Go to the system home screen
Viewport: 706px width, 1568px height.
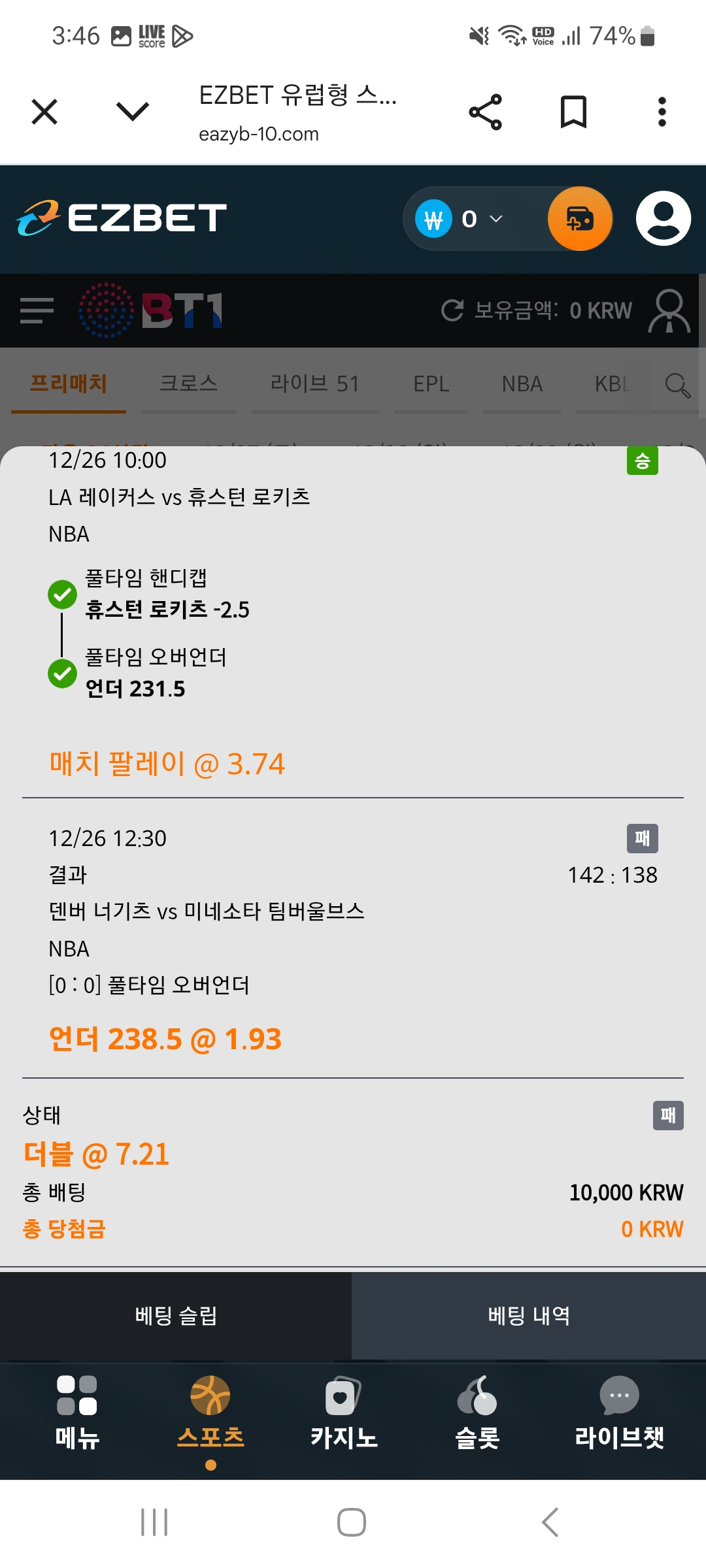point(352,1522)
